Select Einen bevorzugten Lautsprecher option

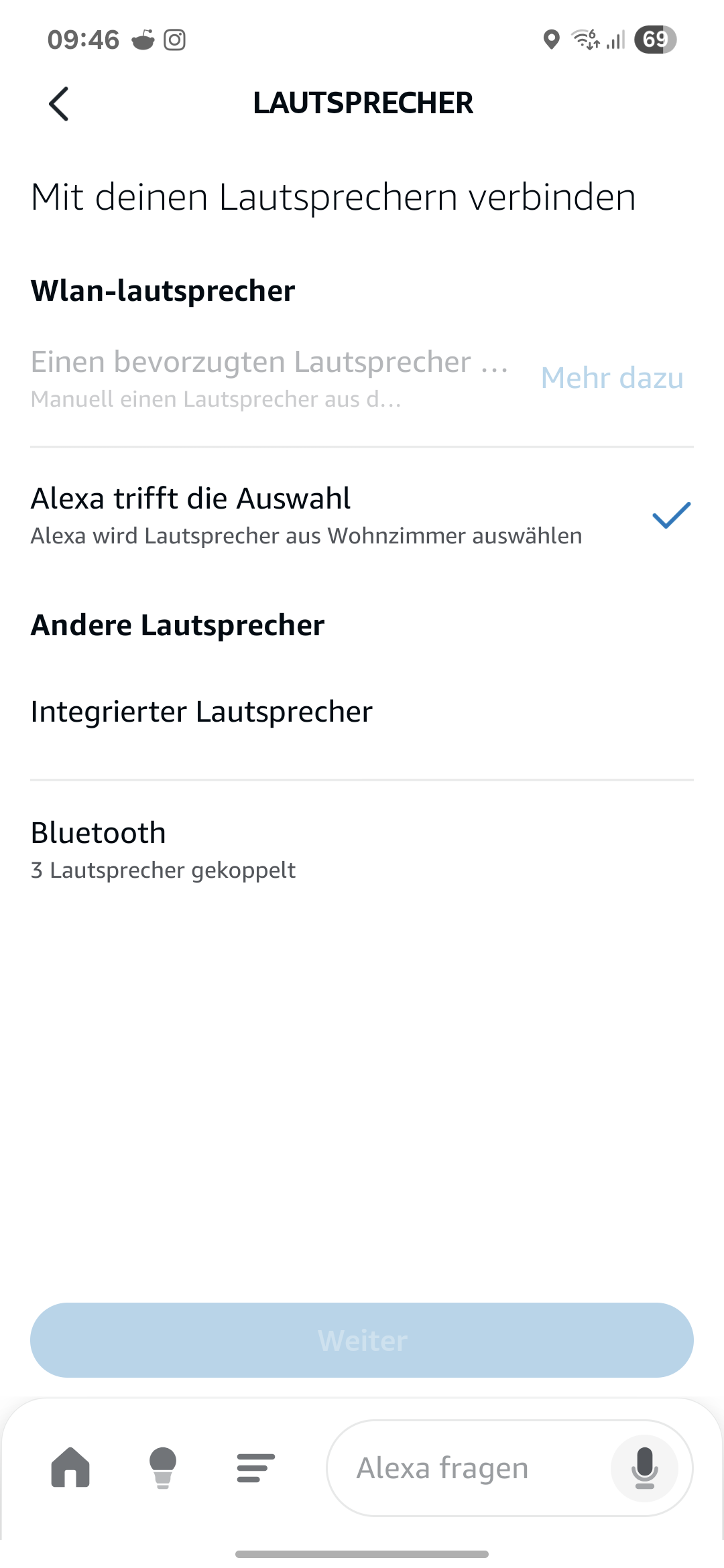click(x=268, y=378)
